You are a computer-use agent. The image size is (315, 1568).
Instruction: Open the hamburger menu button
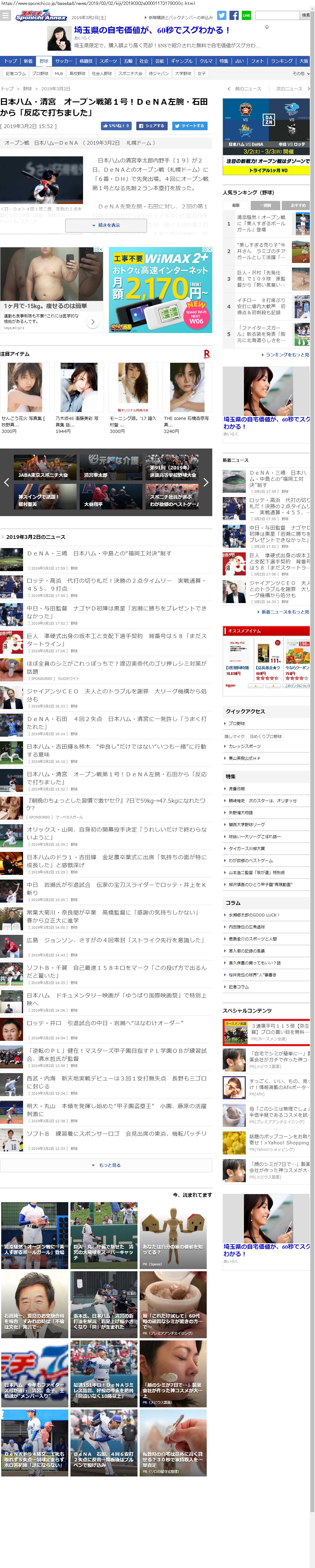(6, 16)
